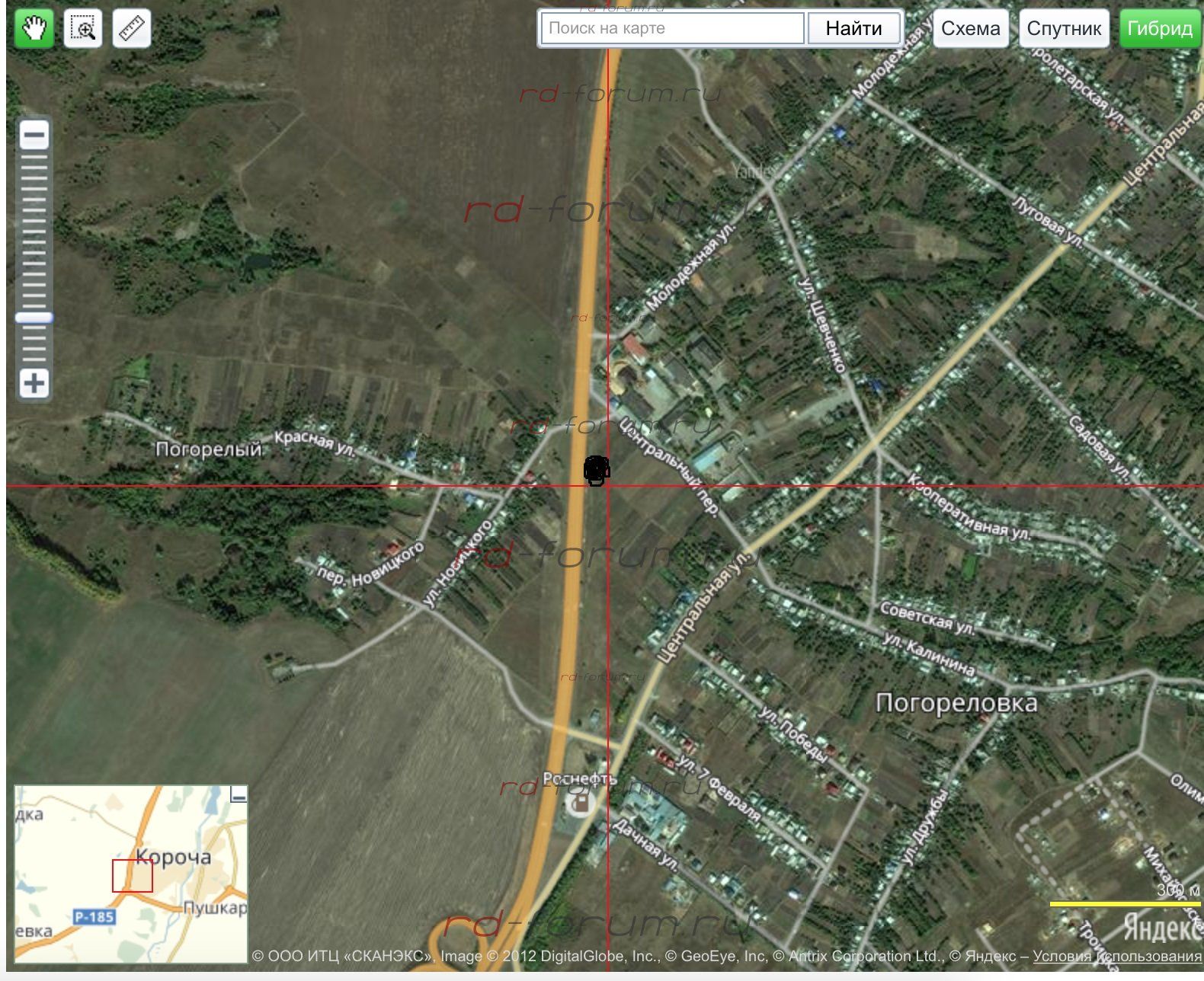1204x981 pixels.
Task: Switch to the 'Схема' map view
Action: click(970, 29)
